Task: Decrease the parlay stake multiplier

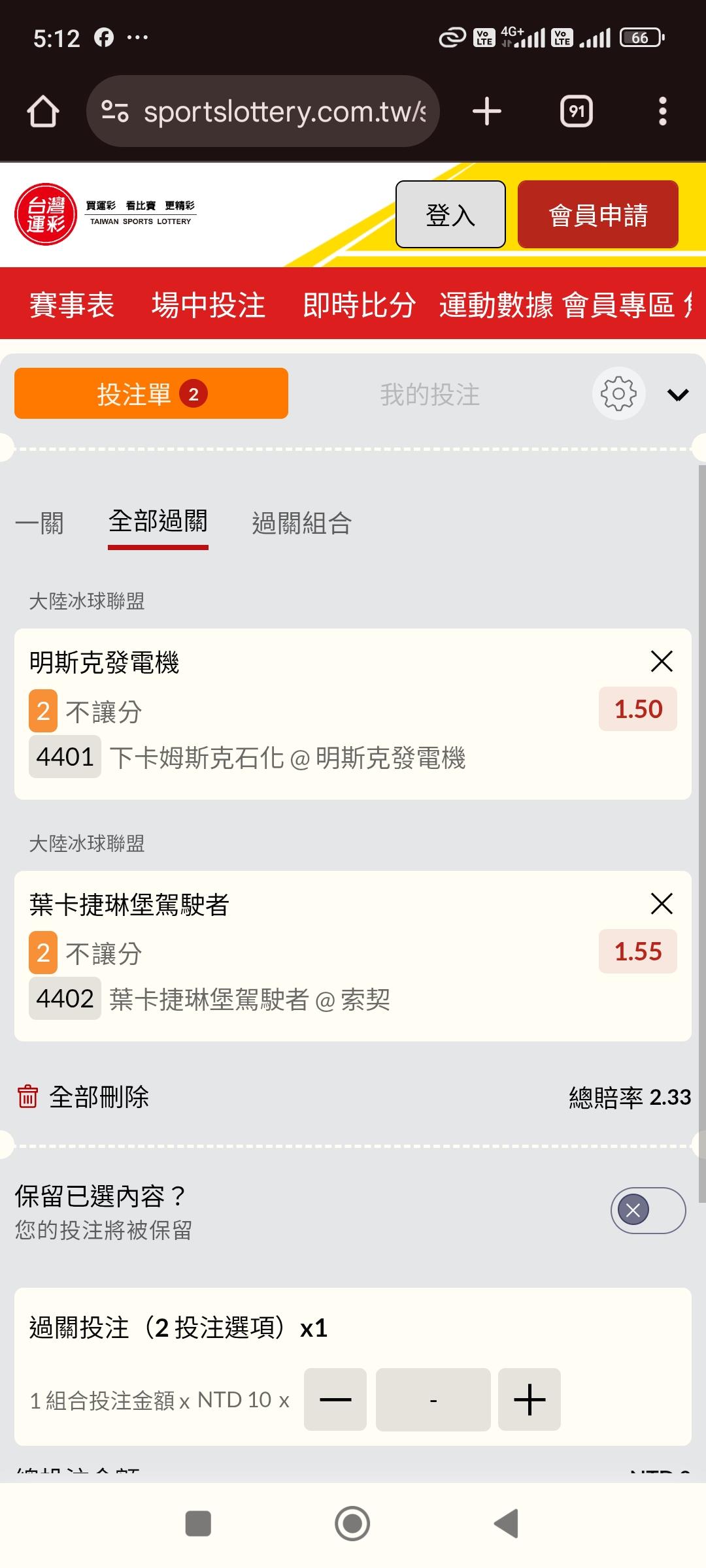Action: pyautogui.click(x=335, y=1399)
